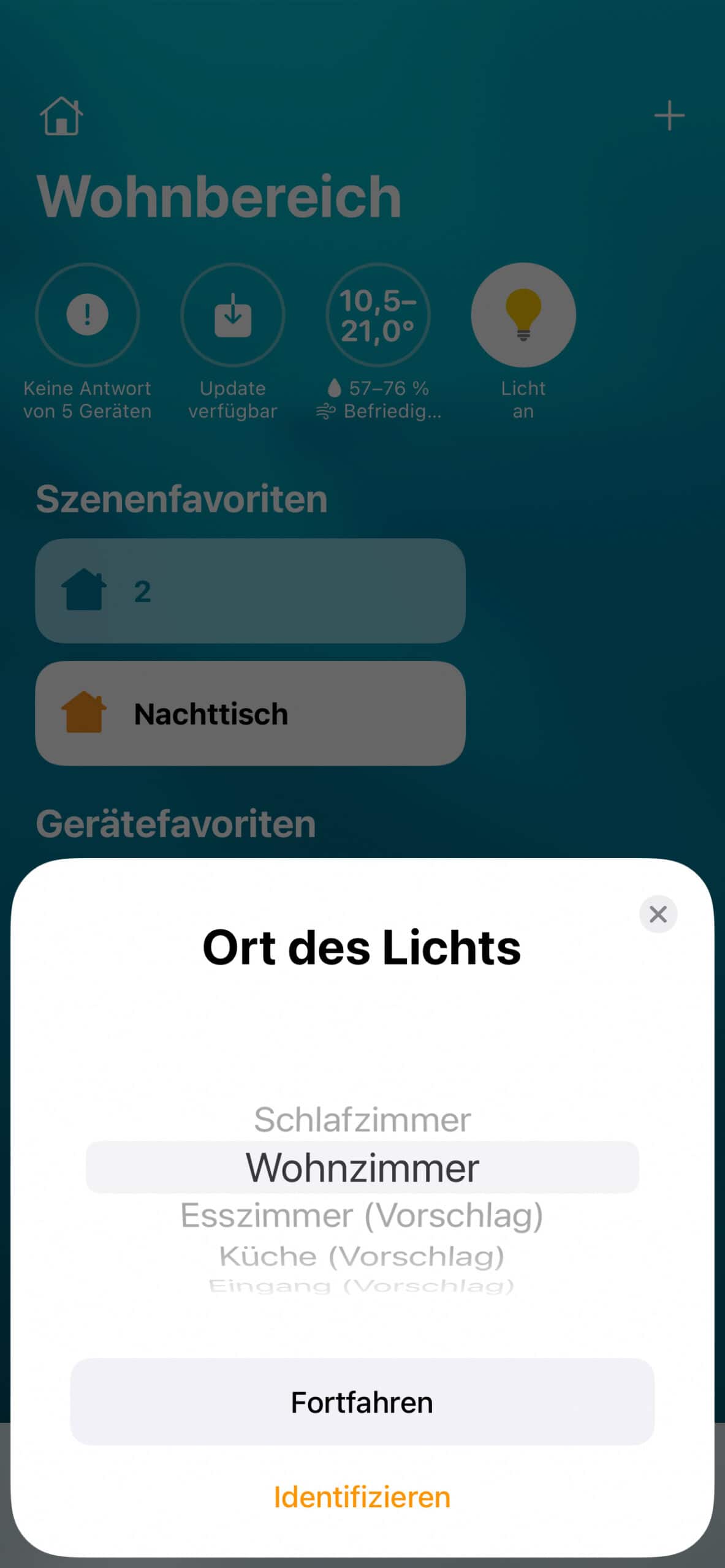Pick Küche (Vorschlag) in the picker
This screenshot has height=1568, width=725.
pos(362,1256)
